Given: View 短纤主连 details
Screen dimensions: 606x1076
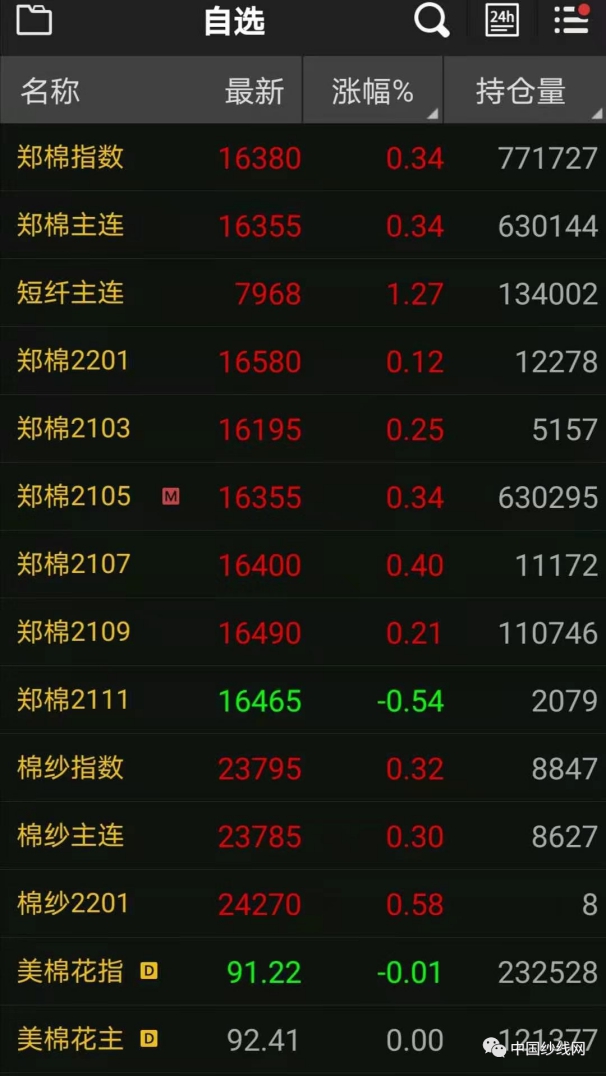Looking at the screenshot, I should (303, 293).
